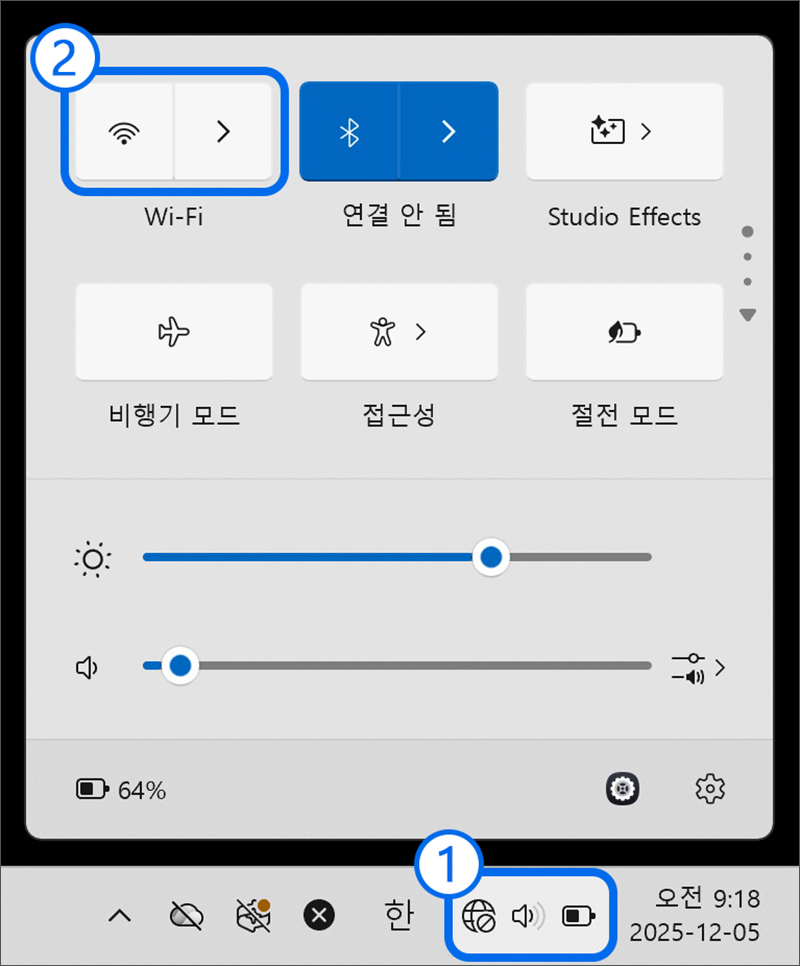Expand Wi-Fi network list chevron

coord(224,131)
